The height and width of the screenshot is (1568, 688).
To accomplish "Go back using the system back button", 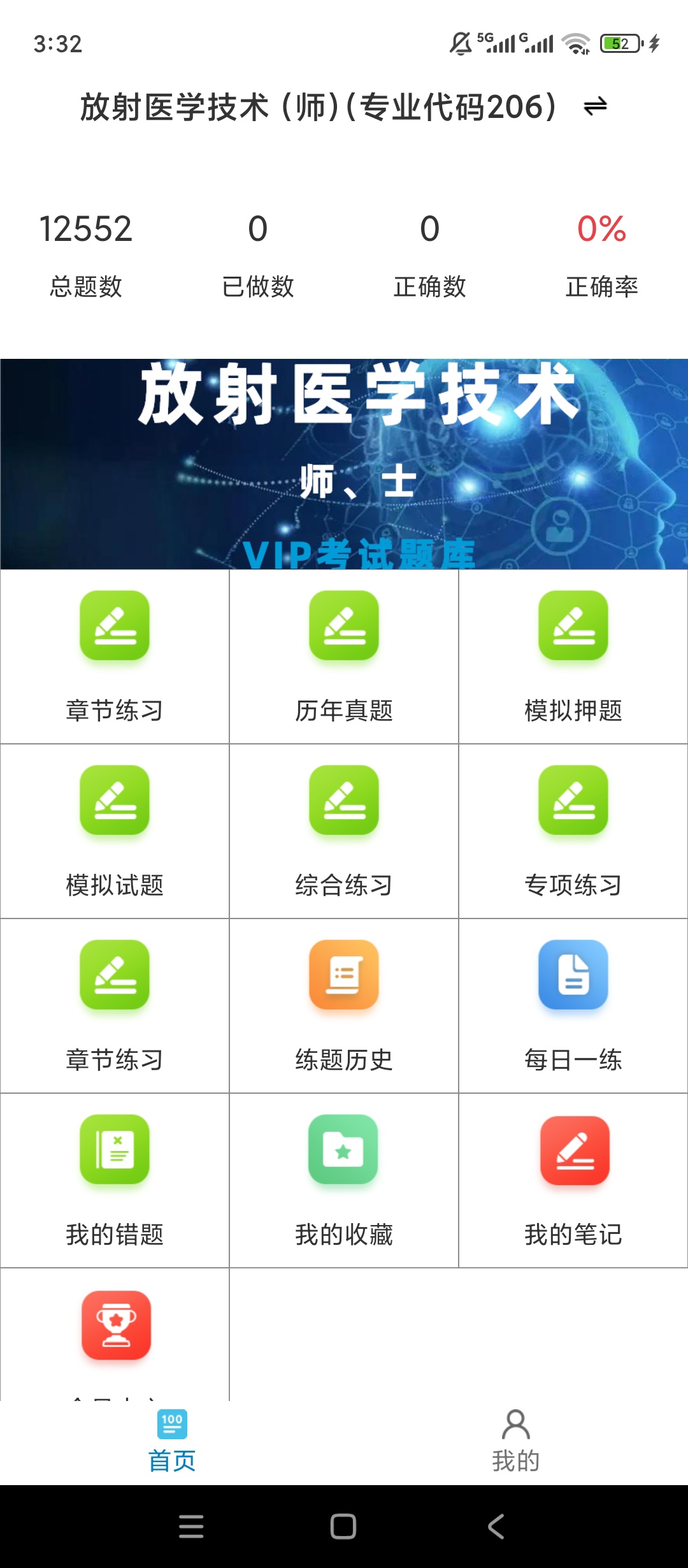I will 496,1527.
